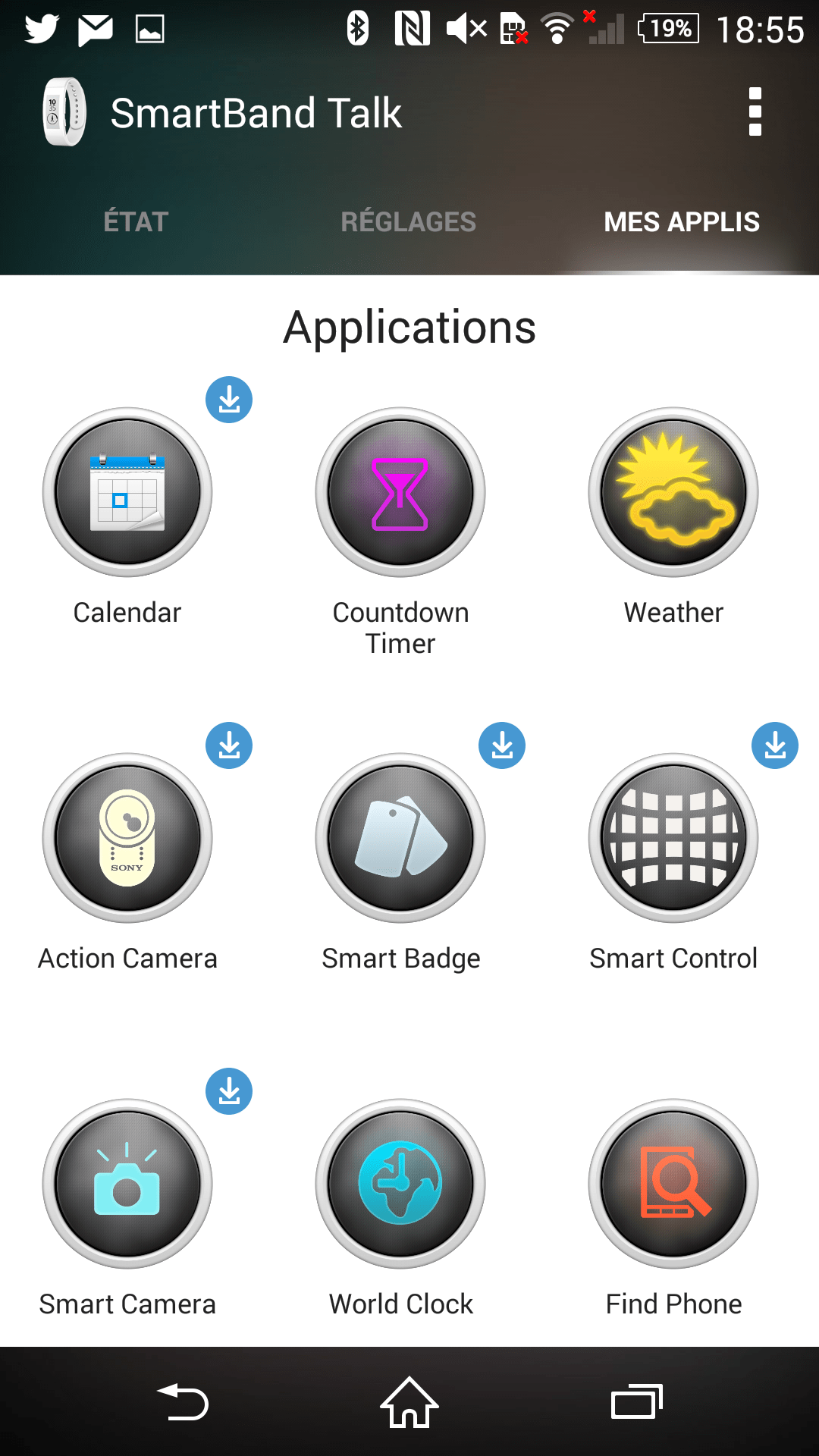The image size is (819, 1456).
Task: Open the World Clock app
Action: point(400,1184)
